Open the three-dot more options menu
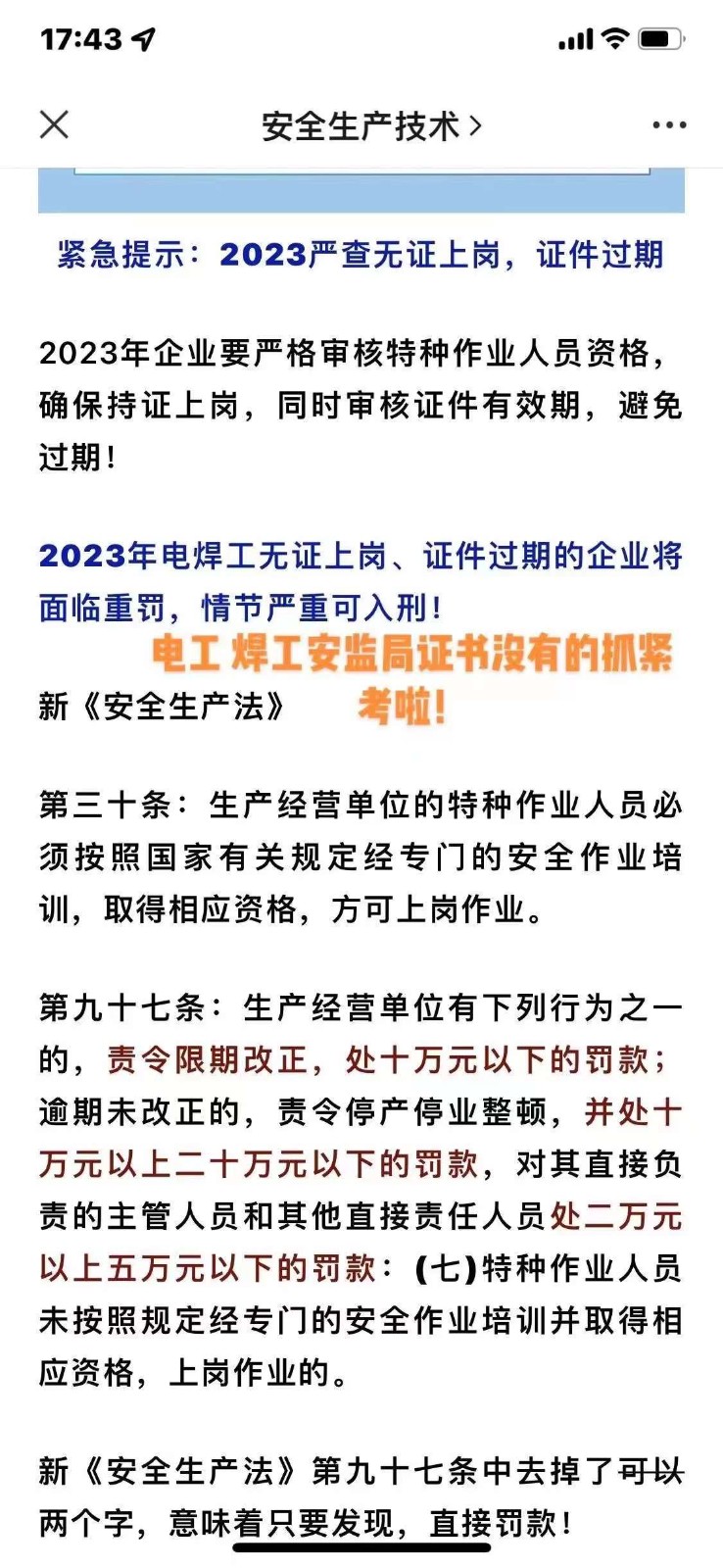 [669, 125]
